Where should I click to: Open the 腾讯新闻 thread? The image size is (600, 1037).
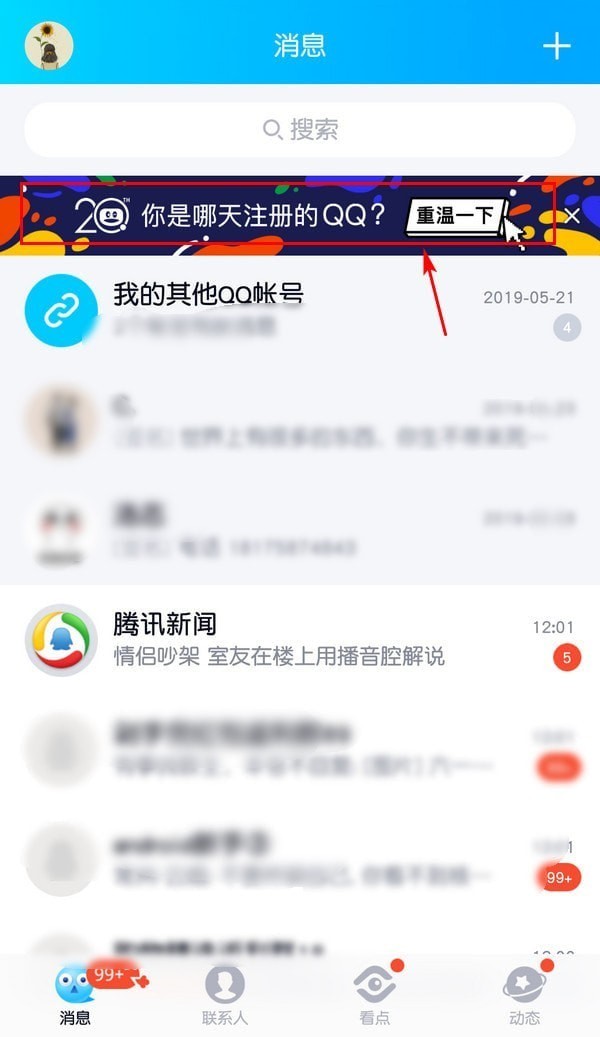[x=300, y=640]
